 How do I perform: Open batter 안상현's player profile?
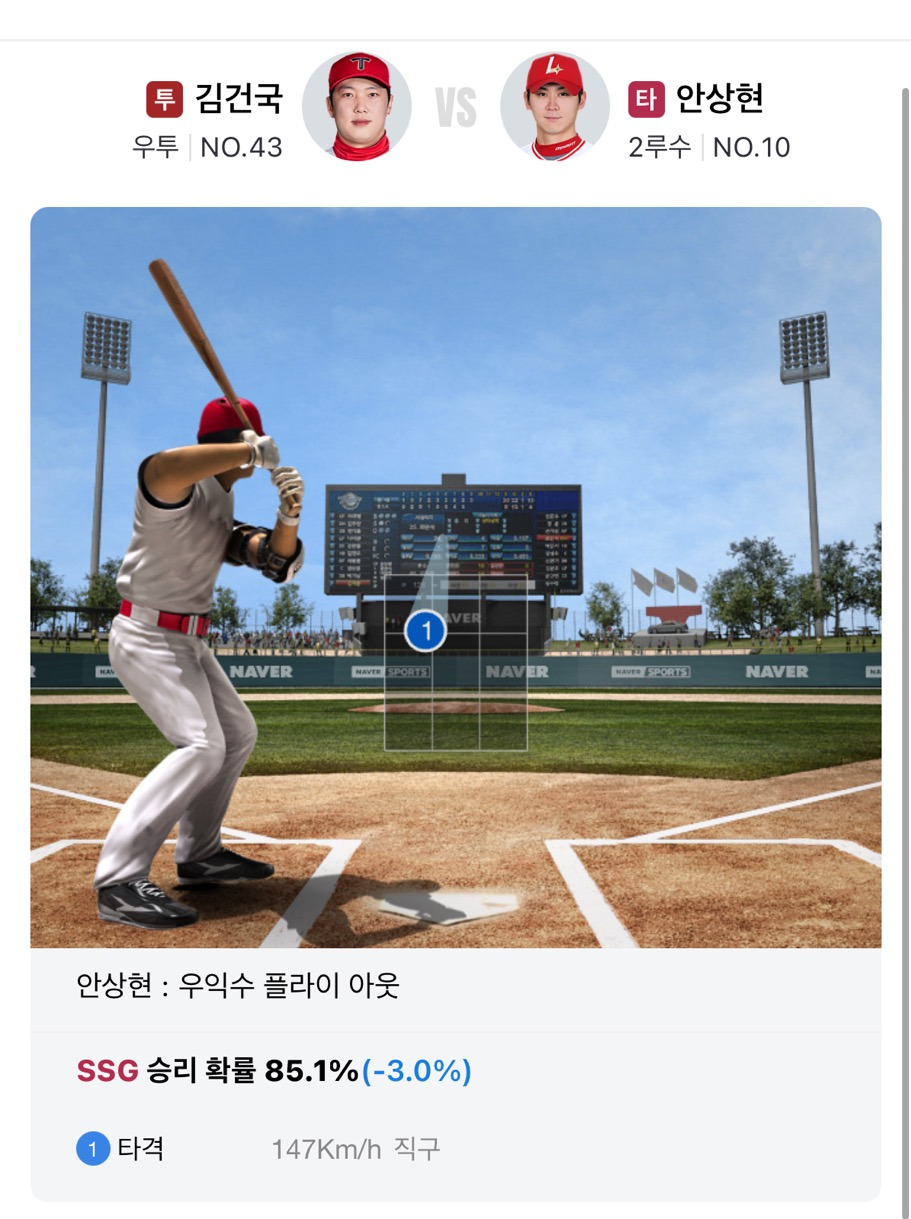[x=555, y=106]
